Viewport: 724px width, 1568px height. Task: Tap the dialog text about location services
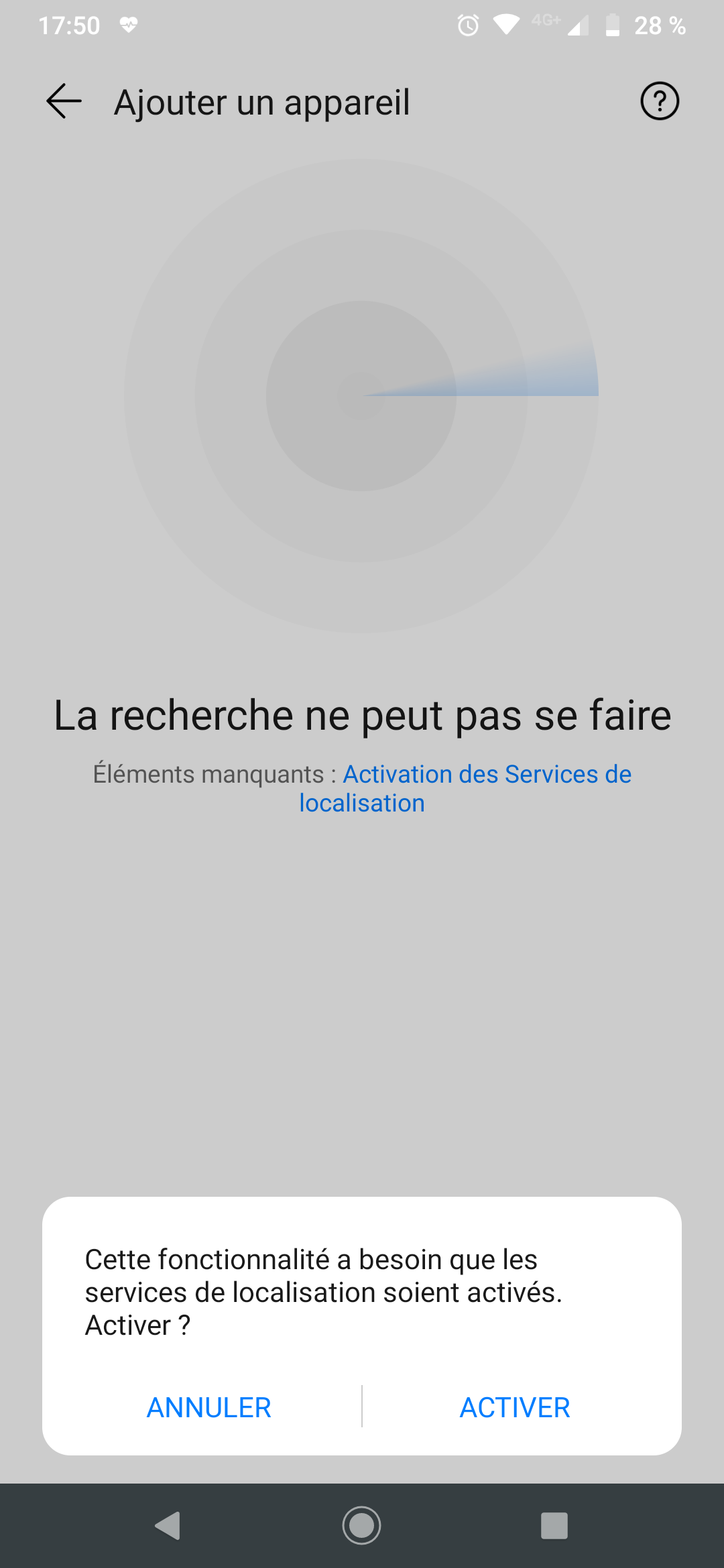coord(325,1291)
